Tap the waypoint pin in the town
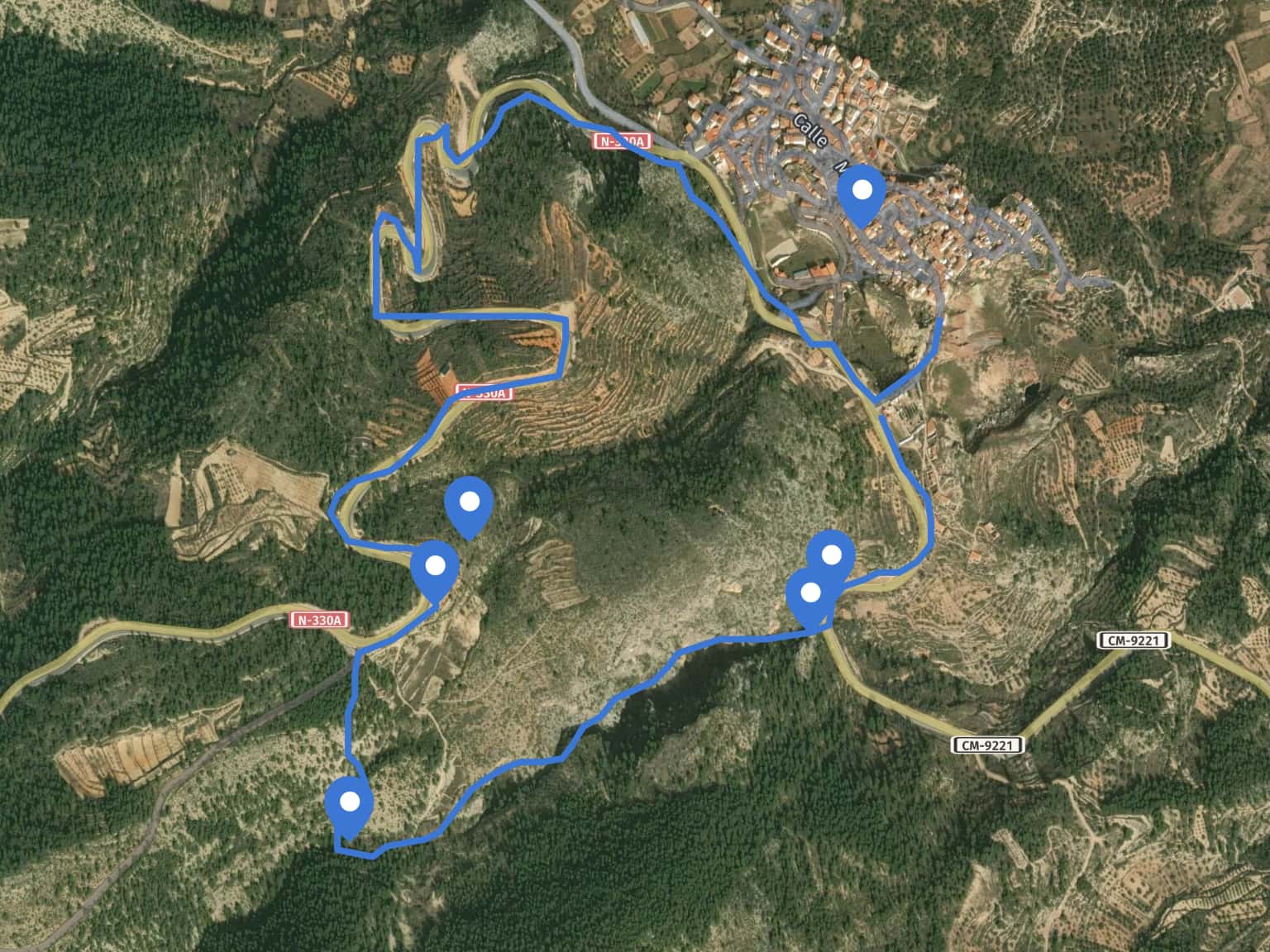 point(862,192)
